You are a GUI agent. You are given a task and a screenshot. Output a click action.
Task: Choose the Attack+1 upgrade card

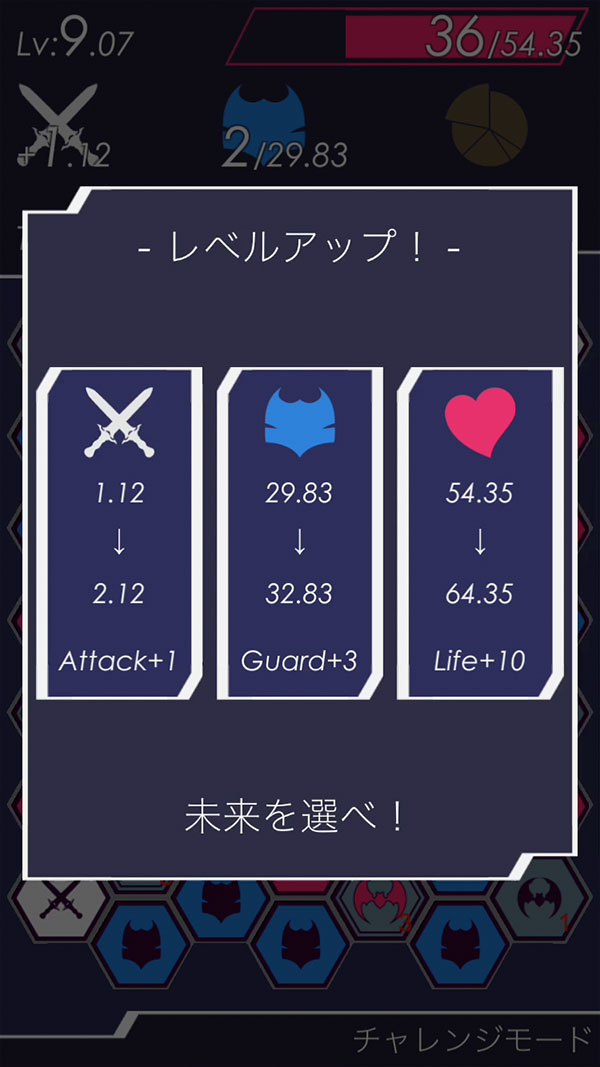point(119,533)
